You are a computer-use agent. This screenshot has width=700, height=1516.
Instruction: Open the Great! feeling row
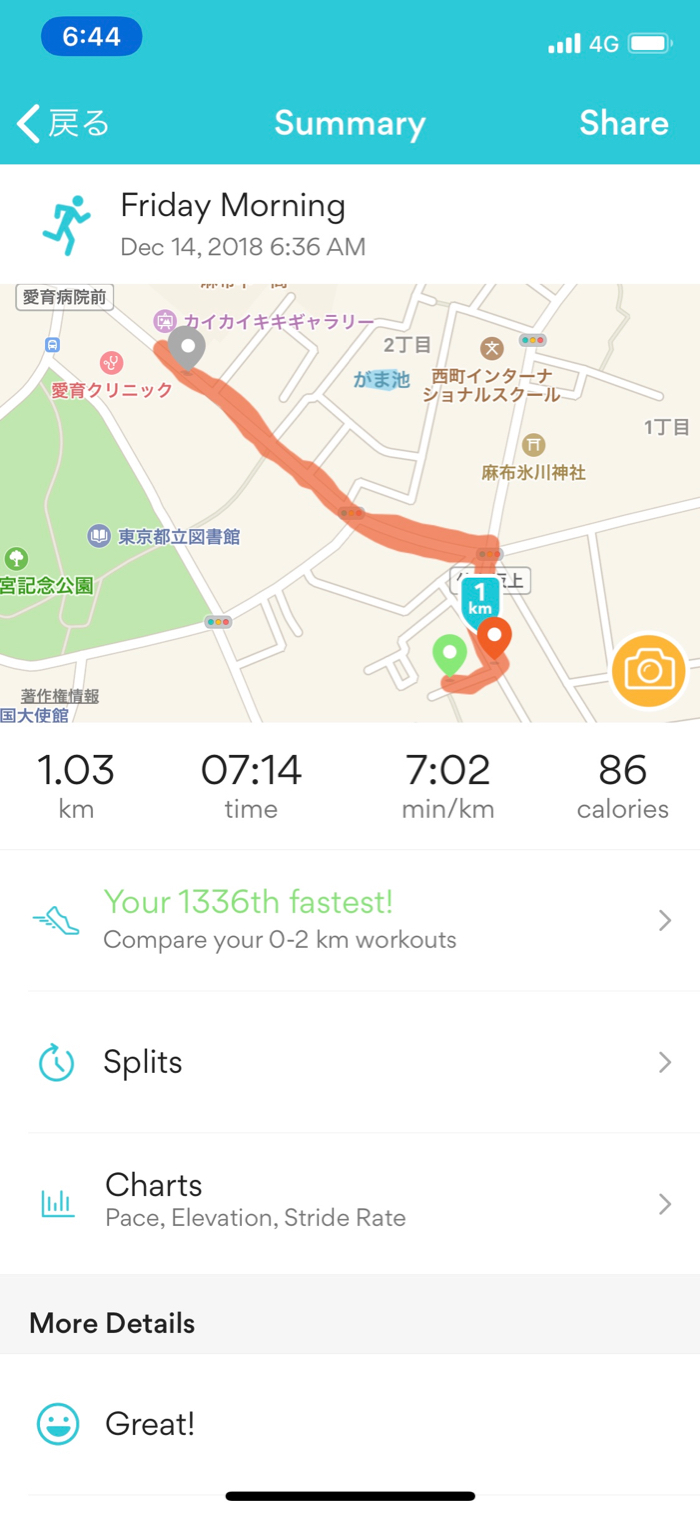pos(350,1424)
